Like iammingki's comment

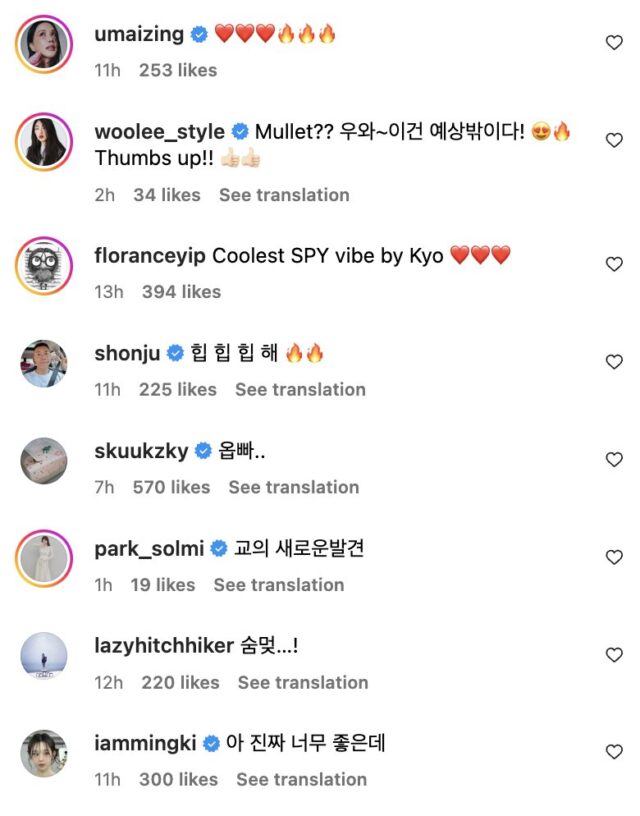615,752
